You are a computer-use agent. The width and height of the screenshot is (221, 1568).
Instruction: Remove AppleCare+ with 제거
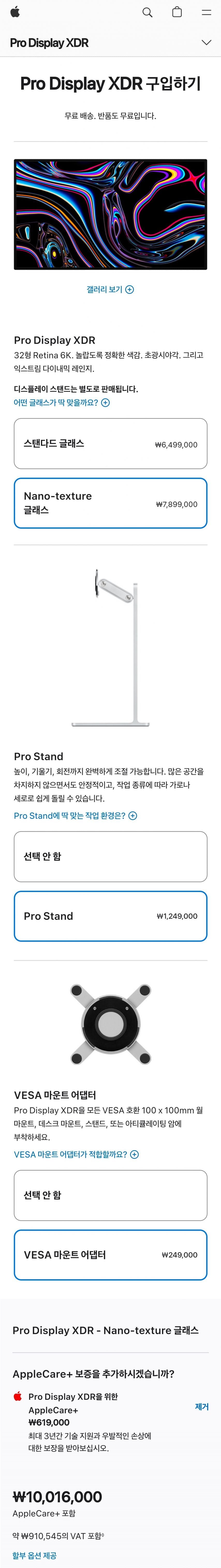pyautogui.click(x=202, y=1407)
